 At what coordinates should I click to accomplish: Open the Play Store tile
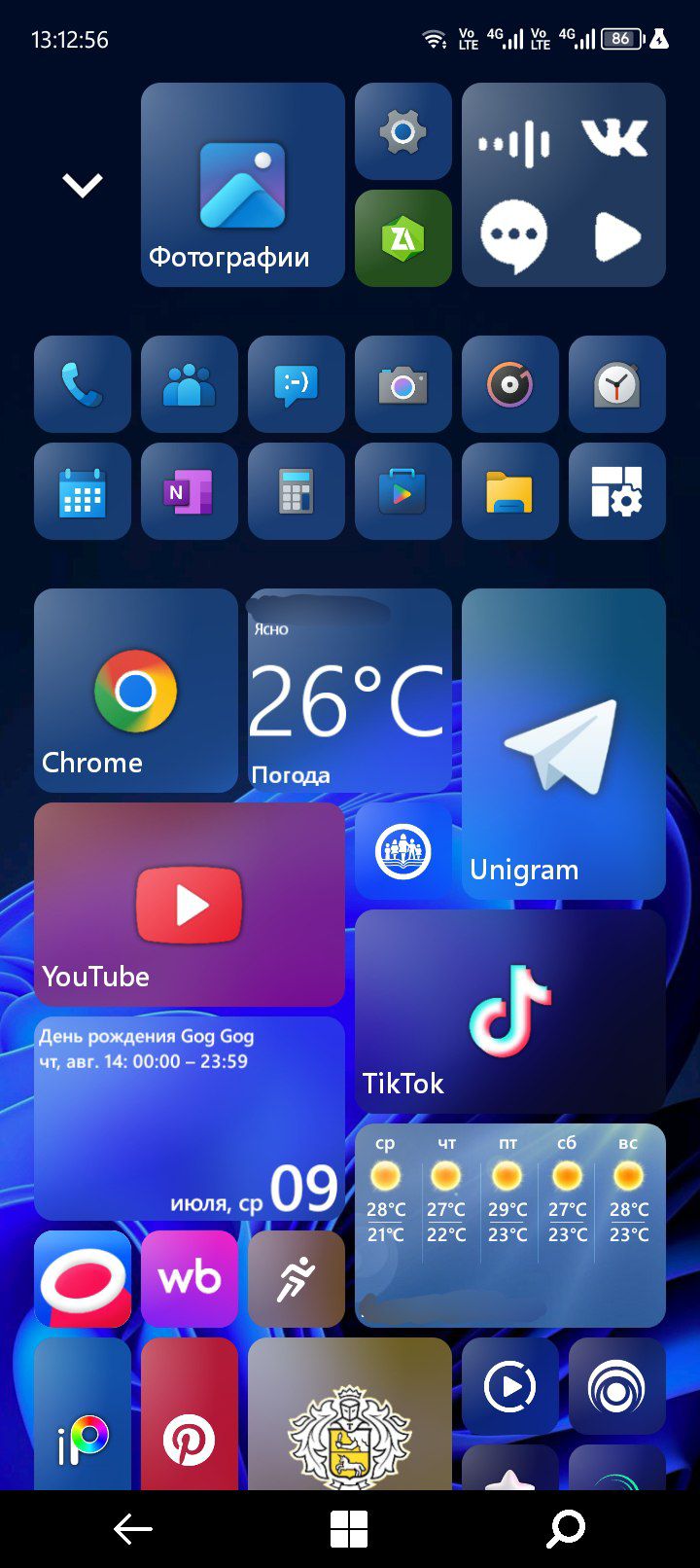(403, 491)
